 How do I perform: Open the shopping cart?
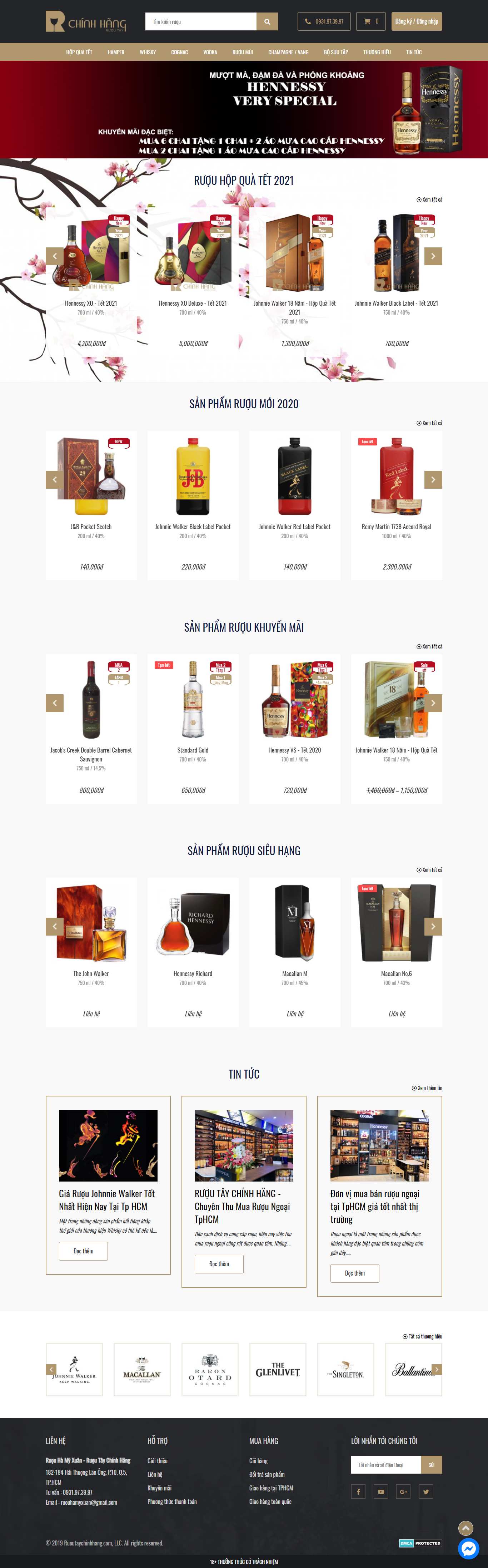coord(370,22)
